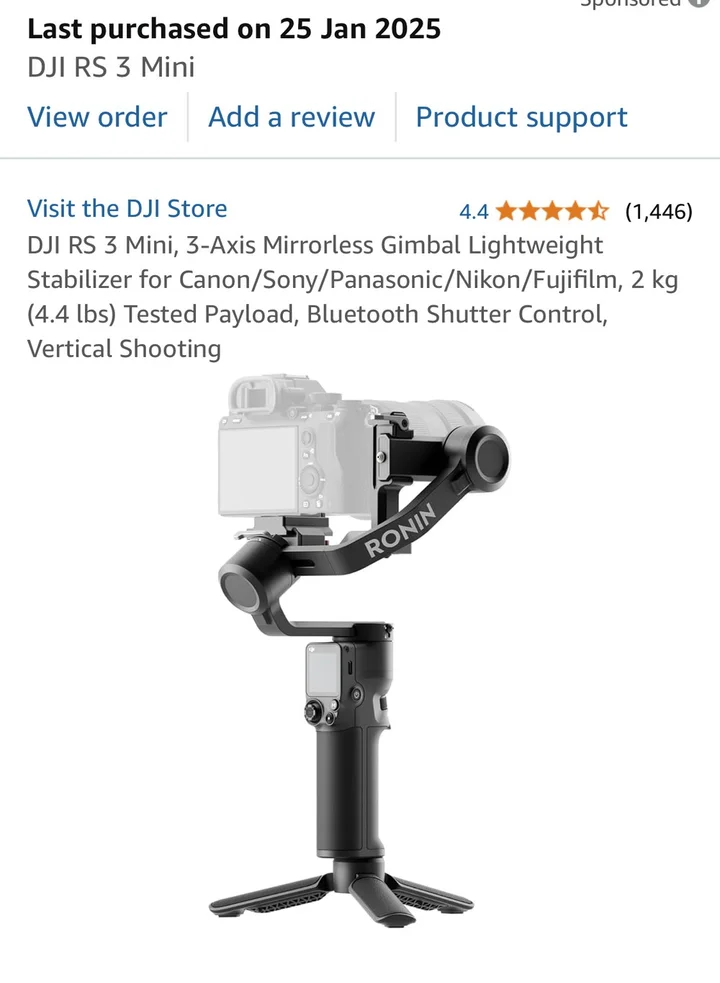The height and width of the screenshot is (983, 720).
Task: Visit the DJI Store
Action: tap(127, 208)
